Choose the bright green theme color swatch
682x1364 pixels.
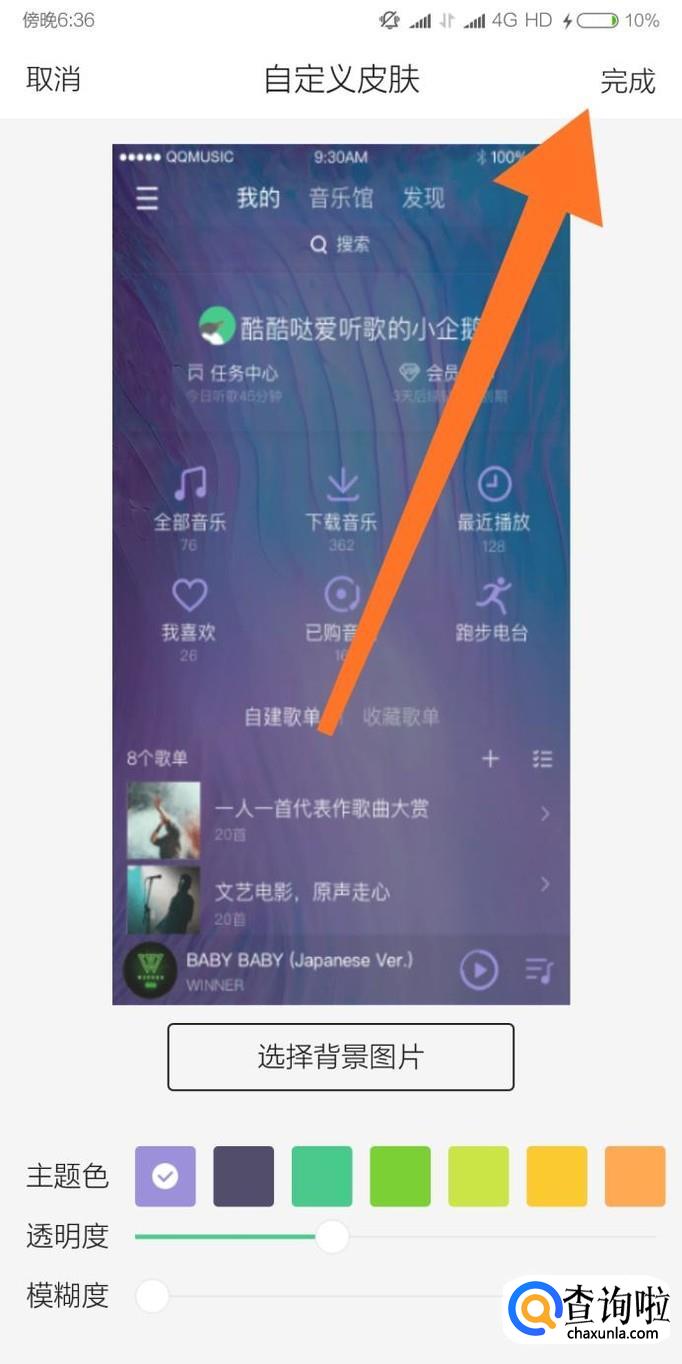coord(400,1176)
